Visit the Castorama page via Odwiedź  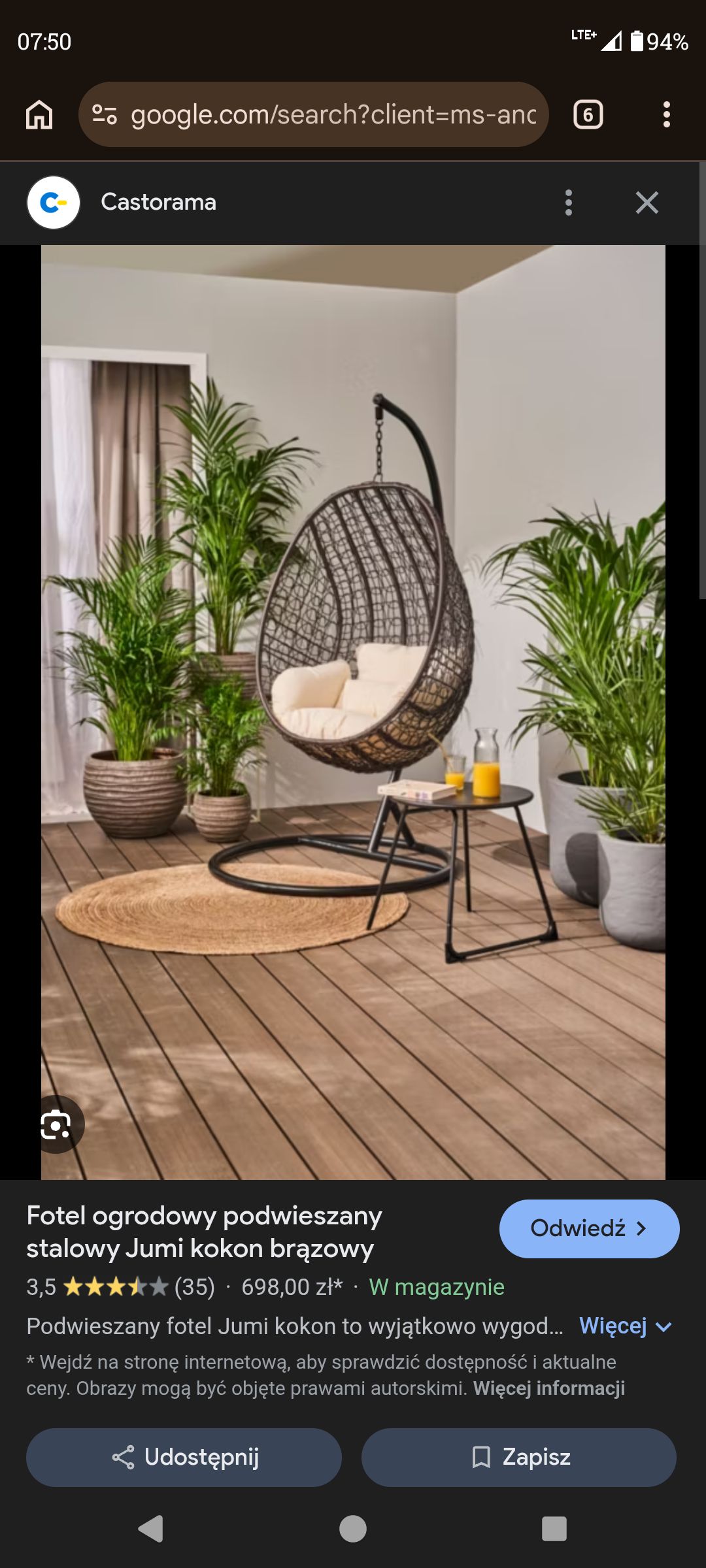589,1228
